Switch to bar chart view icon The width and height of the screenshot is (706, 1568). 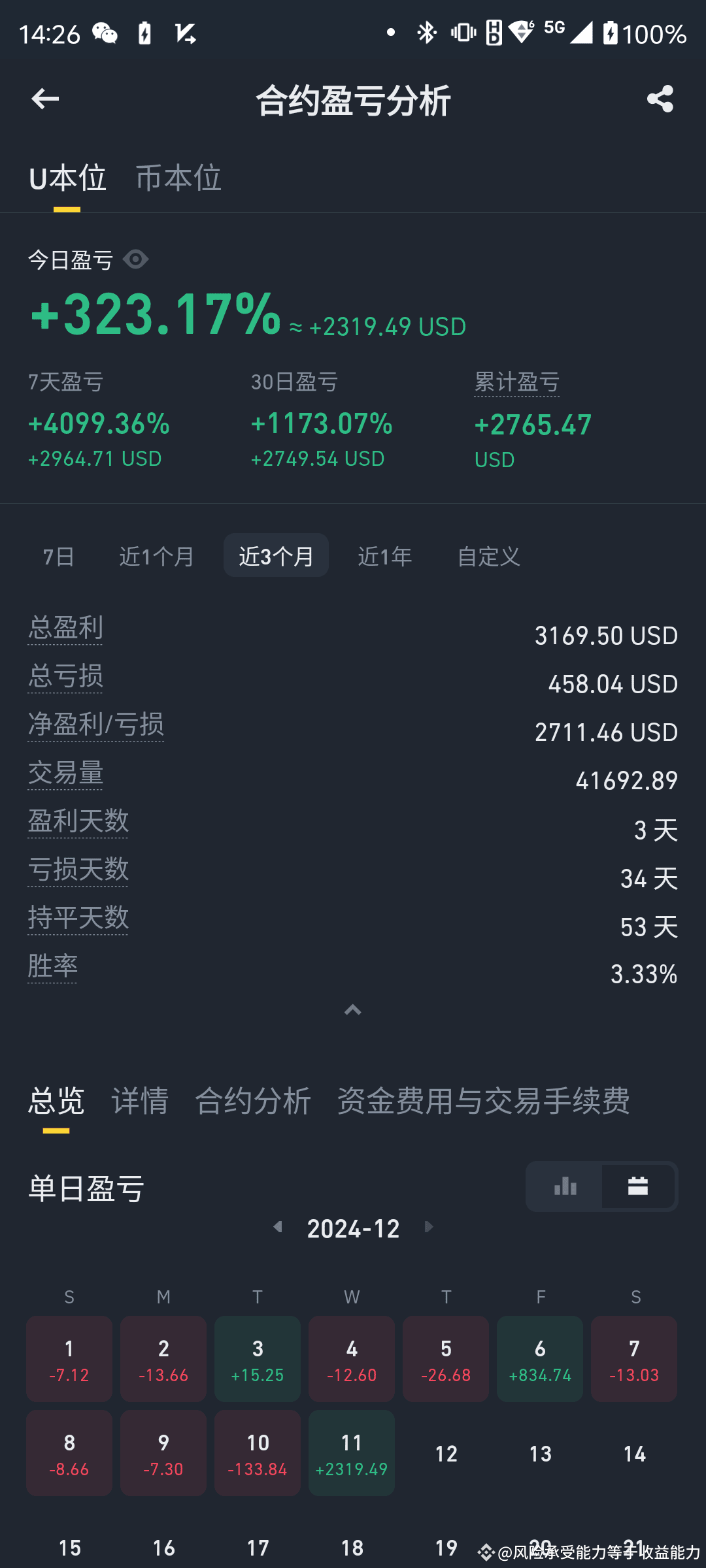coord(565,1186)
